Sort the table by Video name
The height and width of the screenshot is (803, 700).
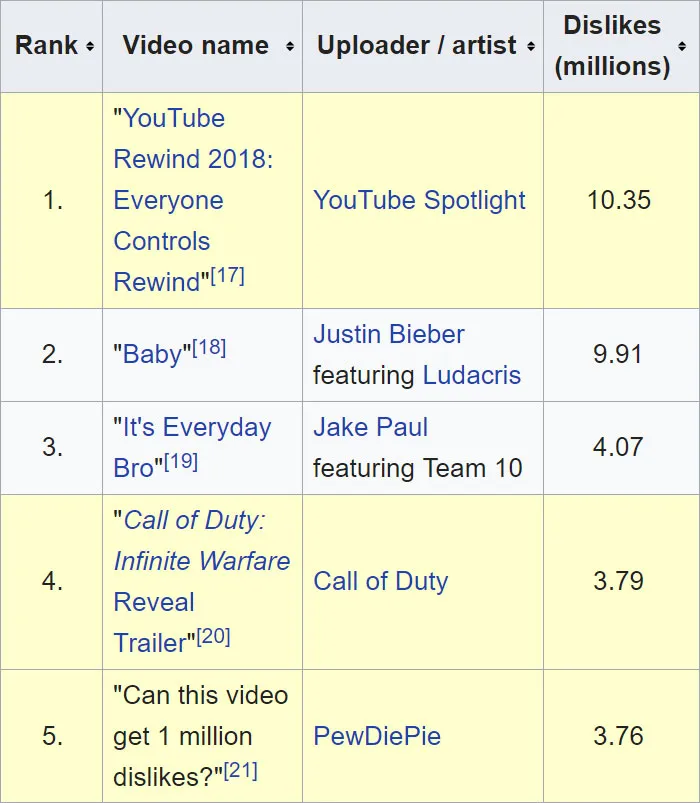[x=290, y=47]
